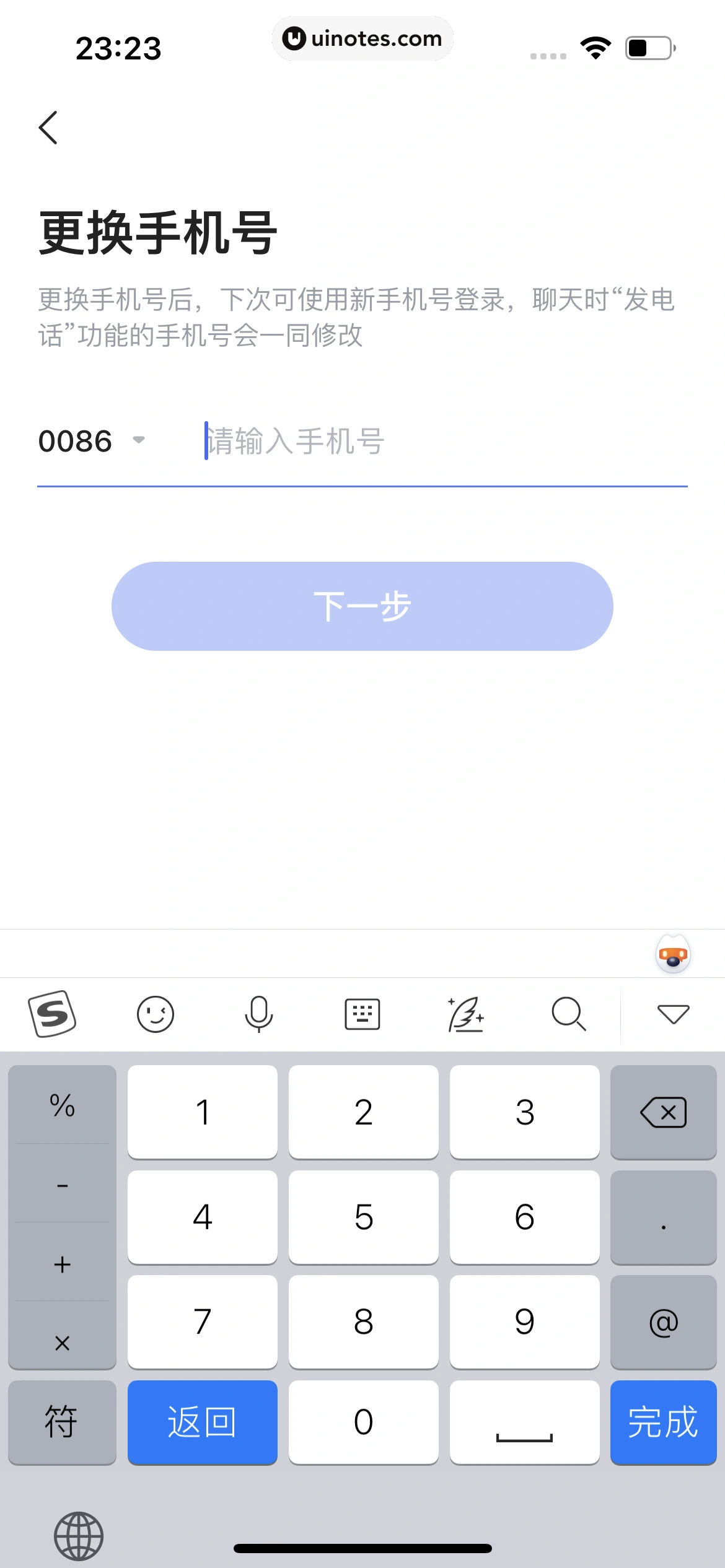Screen dimensions: 725x1568
Task: Tap the 下一步 next step button
Action: click(362, 606)
